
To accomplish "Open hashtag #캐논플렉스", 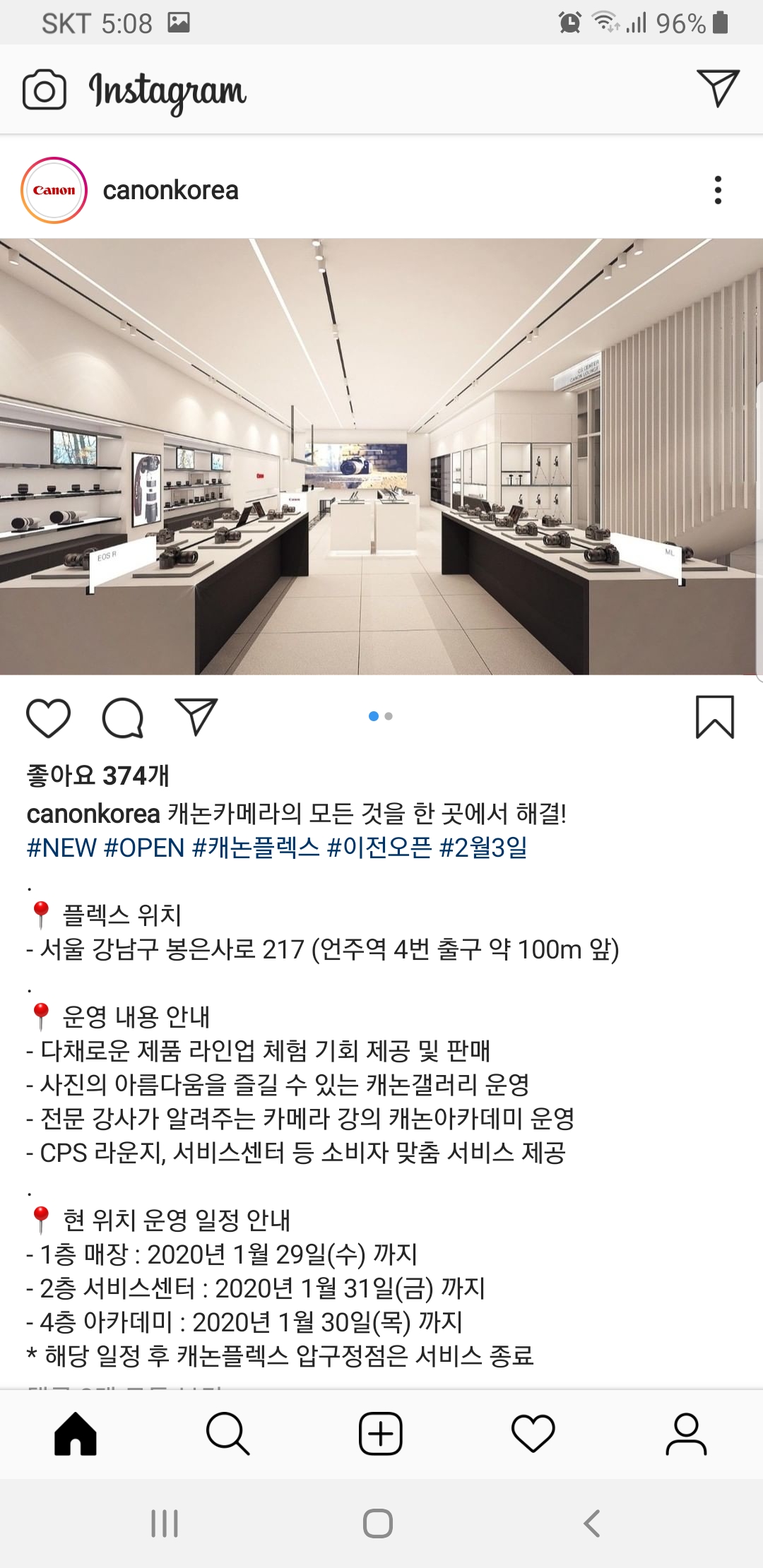I will pyautogui.click(x=256, y=848).
